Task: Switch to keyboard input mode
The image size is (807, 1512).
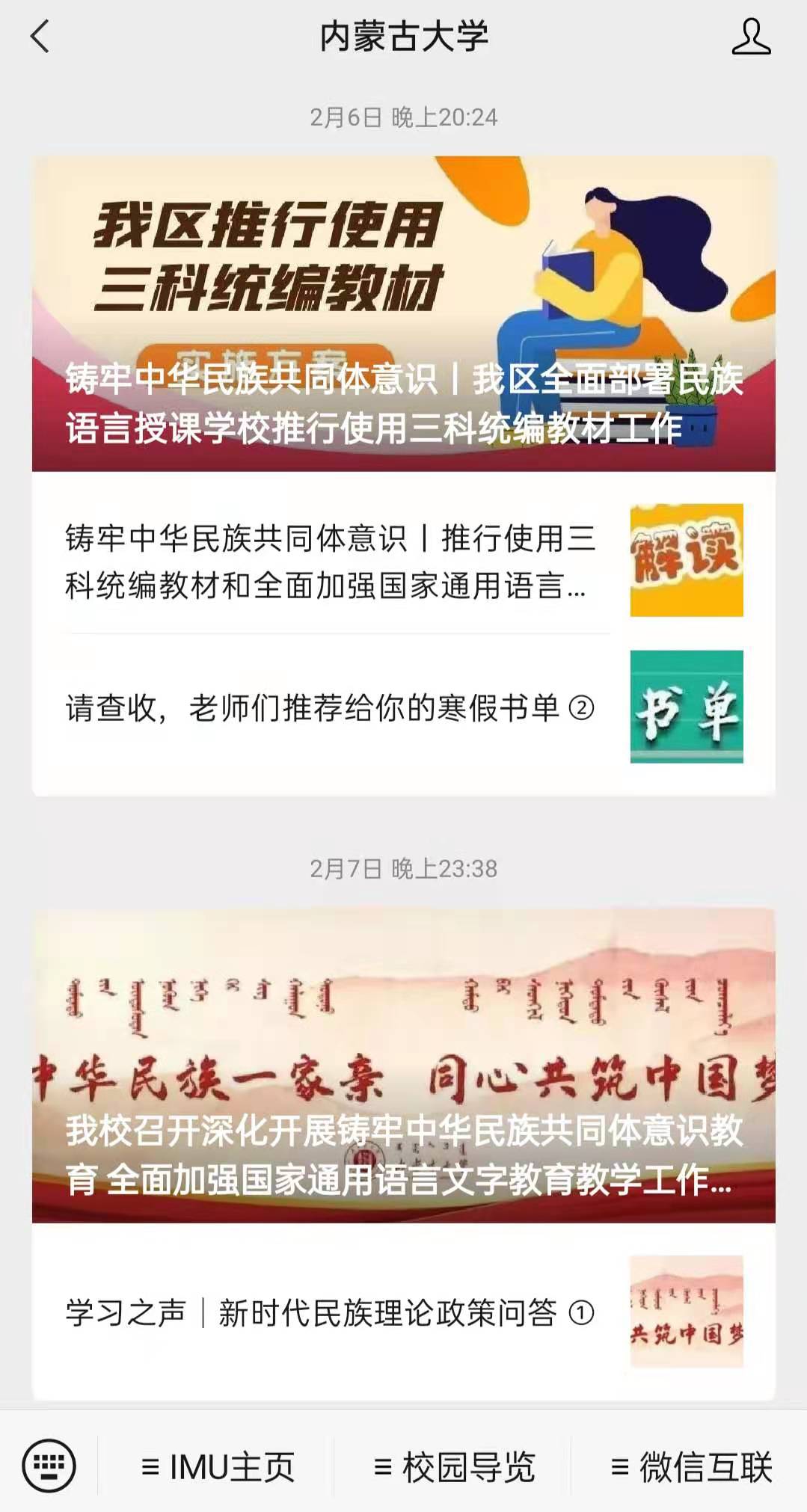Action: pyautogui.click(x=49, y=1465)
